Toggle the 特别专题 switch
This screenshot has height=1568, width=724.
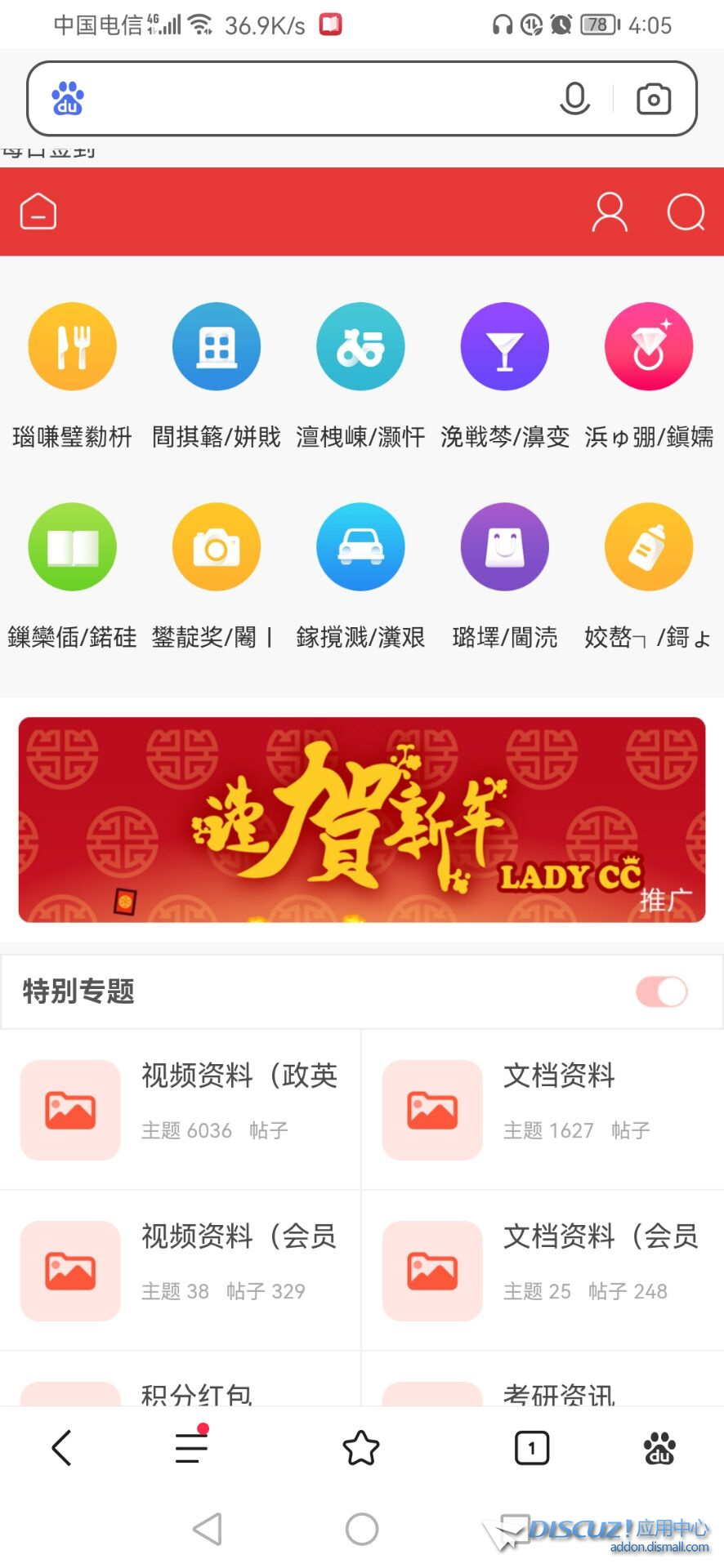tap(662, 992)
